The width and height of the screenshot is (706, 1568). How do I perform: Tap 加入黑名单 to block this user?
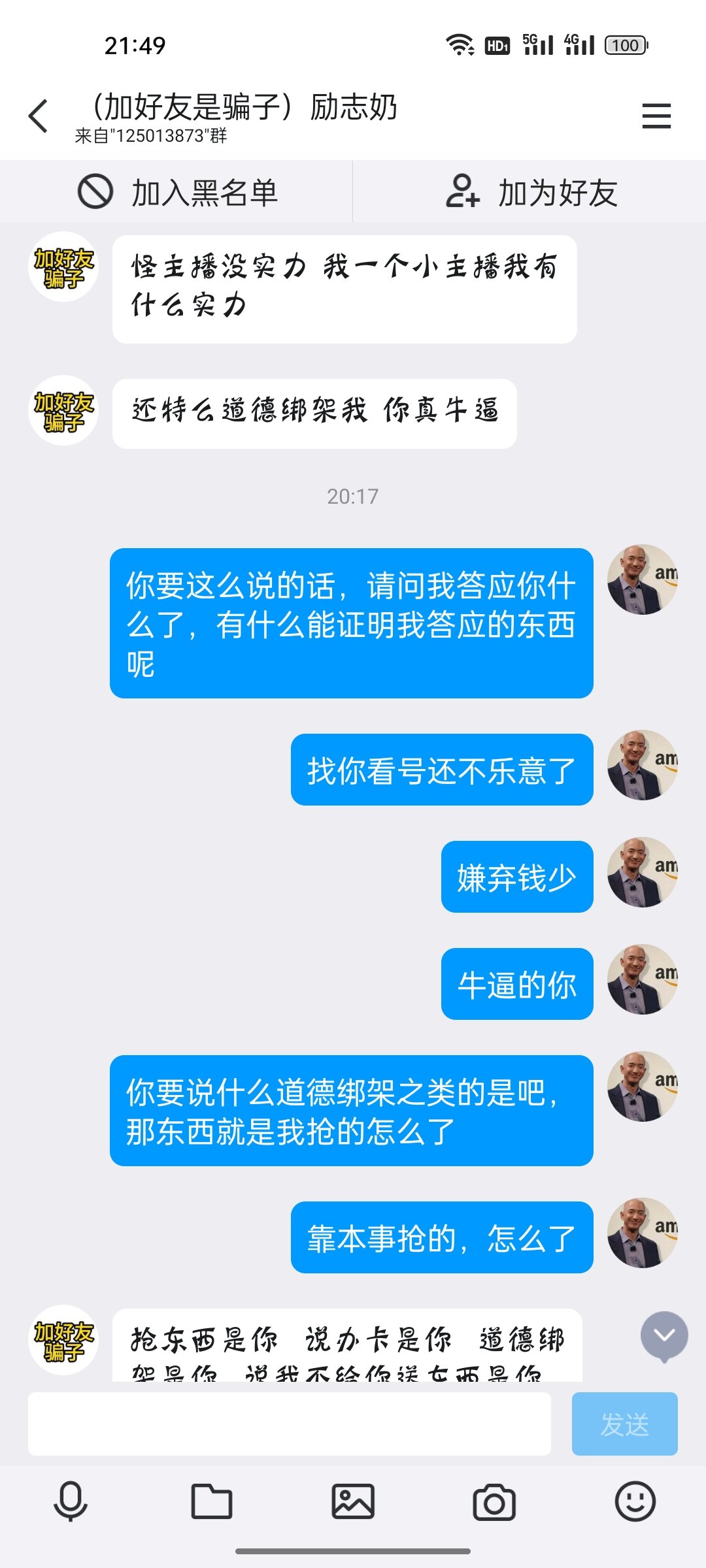tap(178, 193)
